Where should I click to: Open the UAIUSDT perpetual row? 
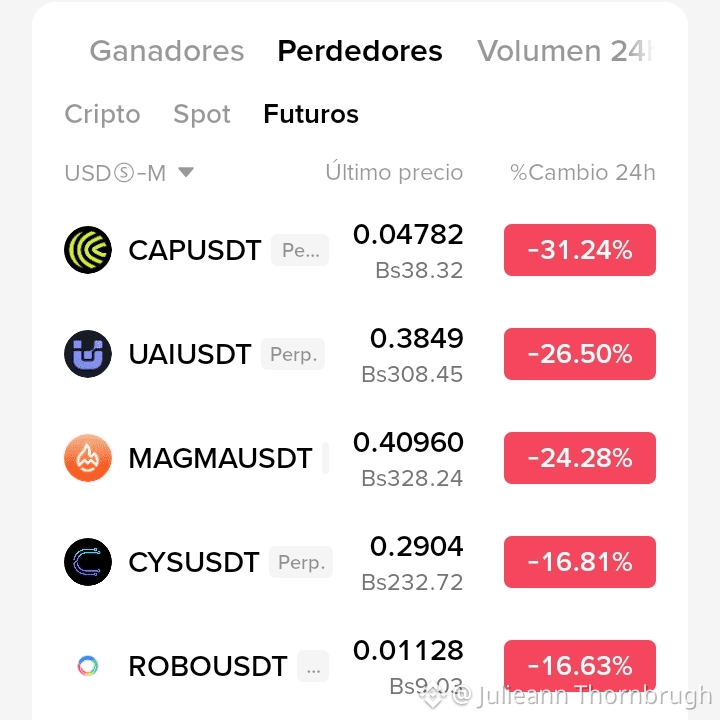[x=360, y=354]
